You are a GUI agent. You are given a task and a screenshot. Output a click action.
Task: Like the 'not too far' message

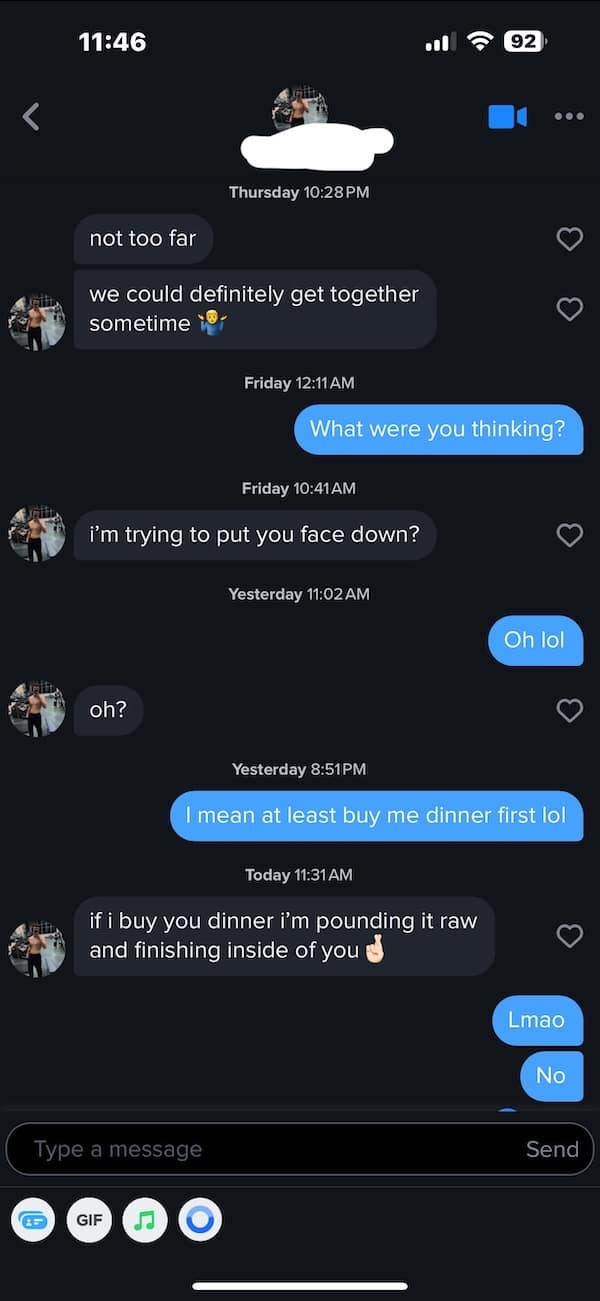569,239
